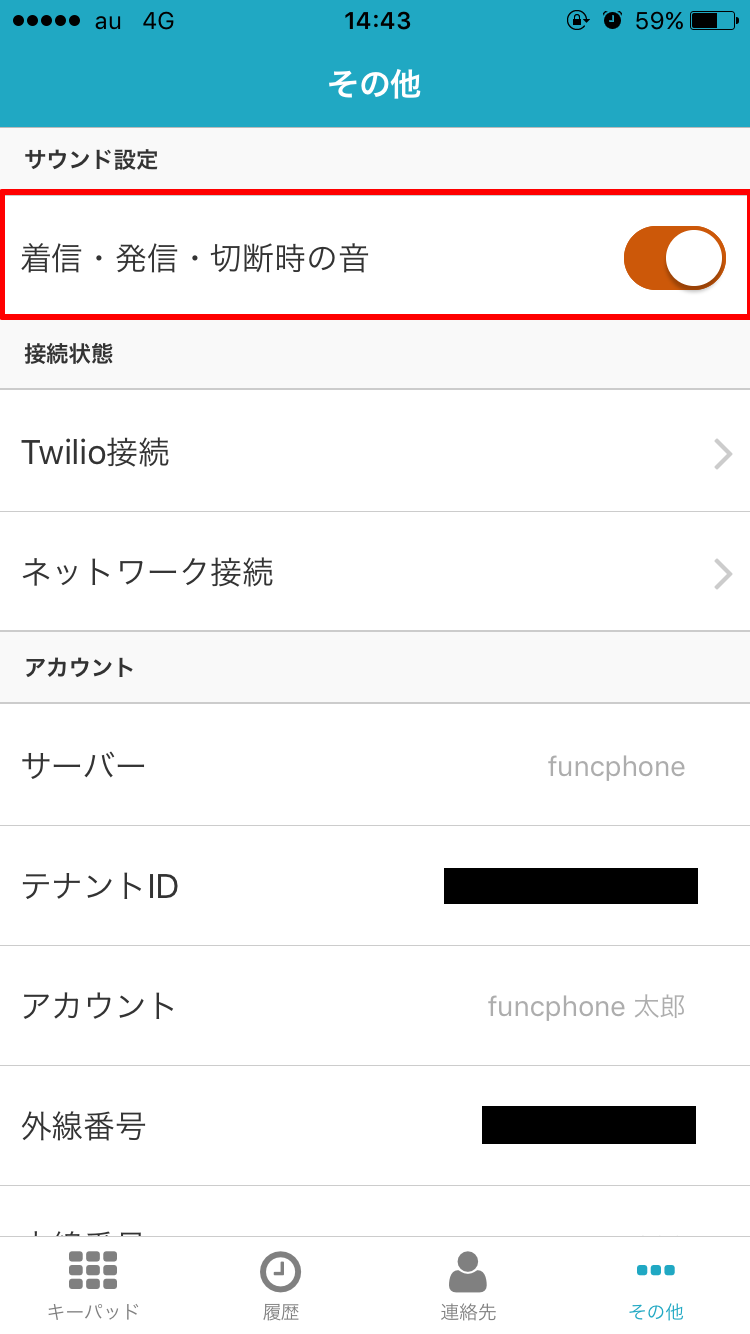Screen dimensions: 750x1334
Task: Switch to the 履歴 tab
Action: (x=281, y=1285)
